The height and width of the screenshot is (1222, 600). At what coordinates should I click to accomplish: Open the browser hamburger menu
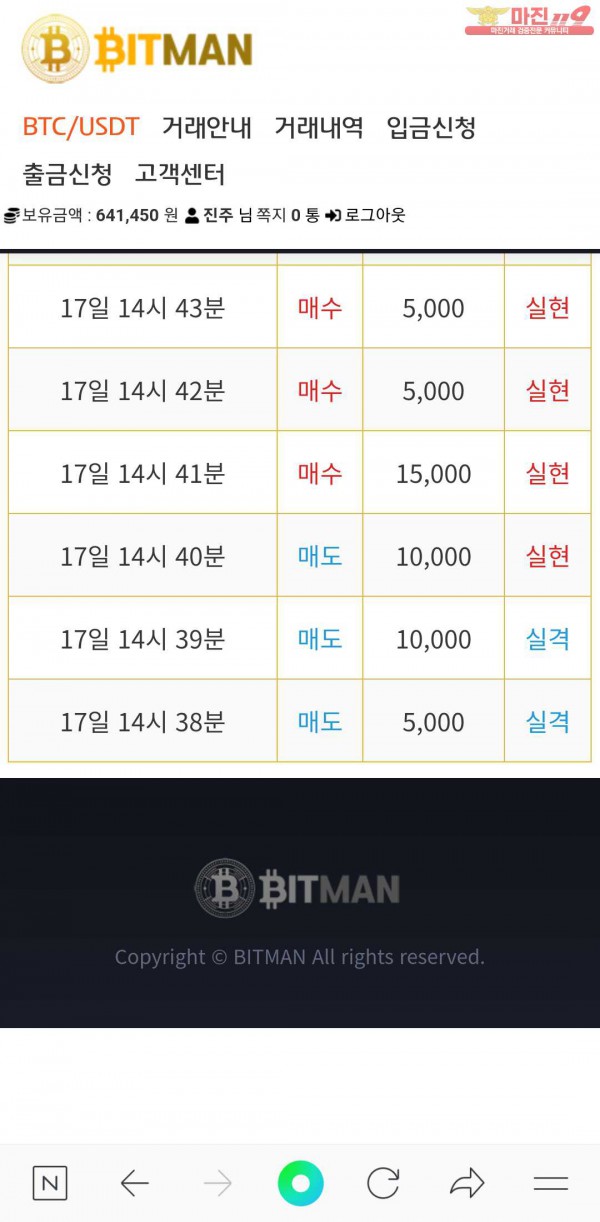pos(550,1184)
